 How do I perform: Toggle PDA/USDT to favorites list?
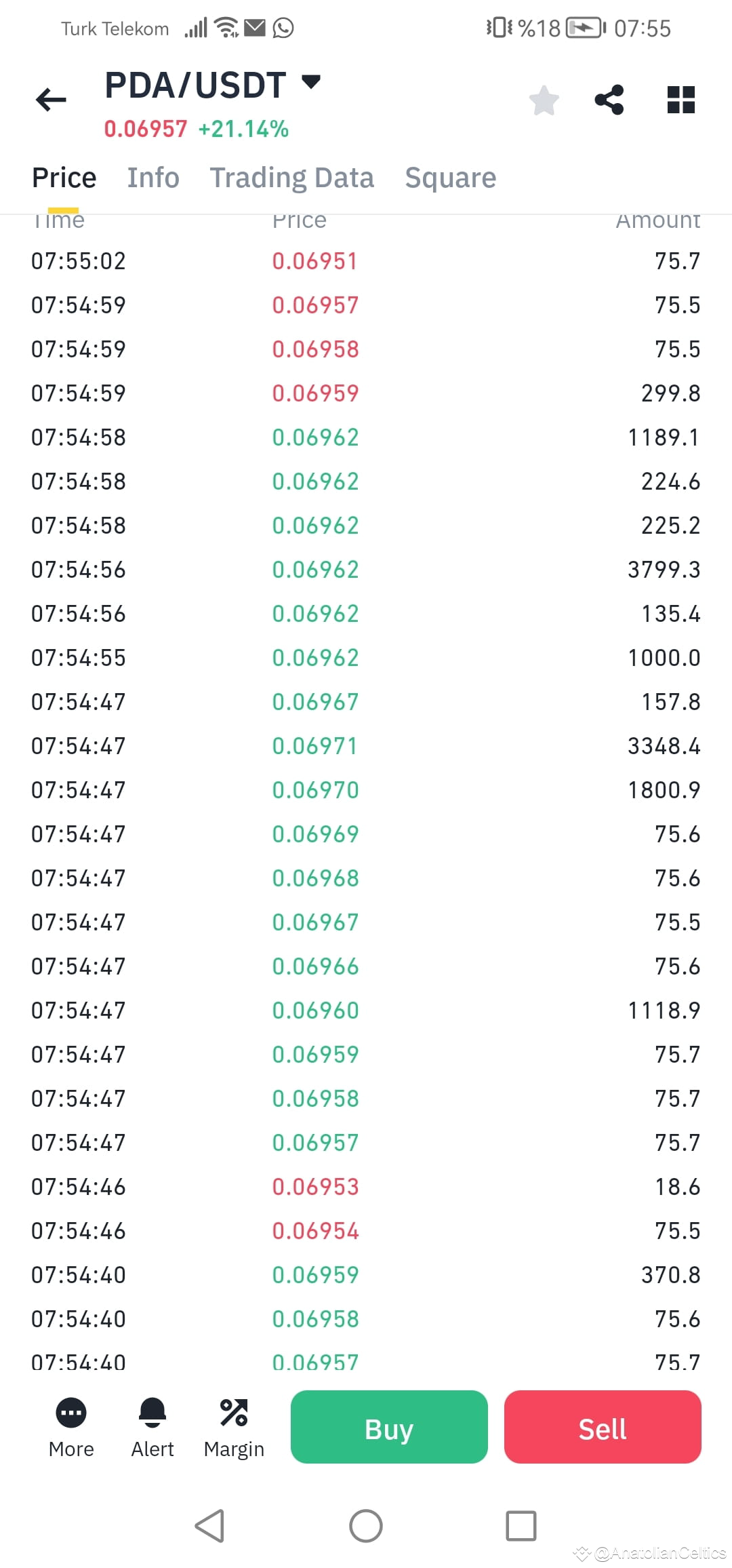[543, 99]
